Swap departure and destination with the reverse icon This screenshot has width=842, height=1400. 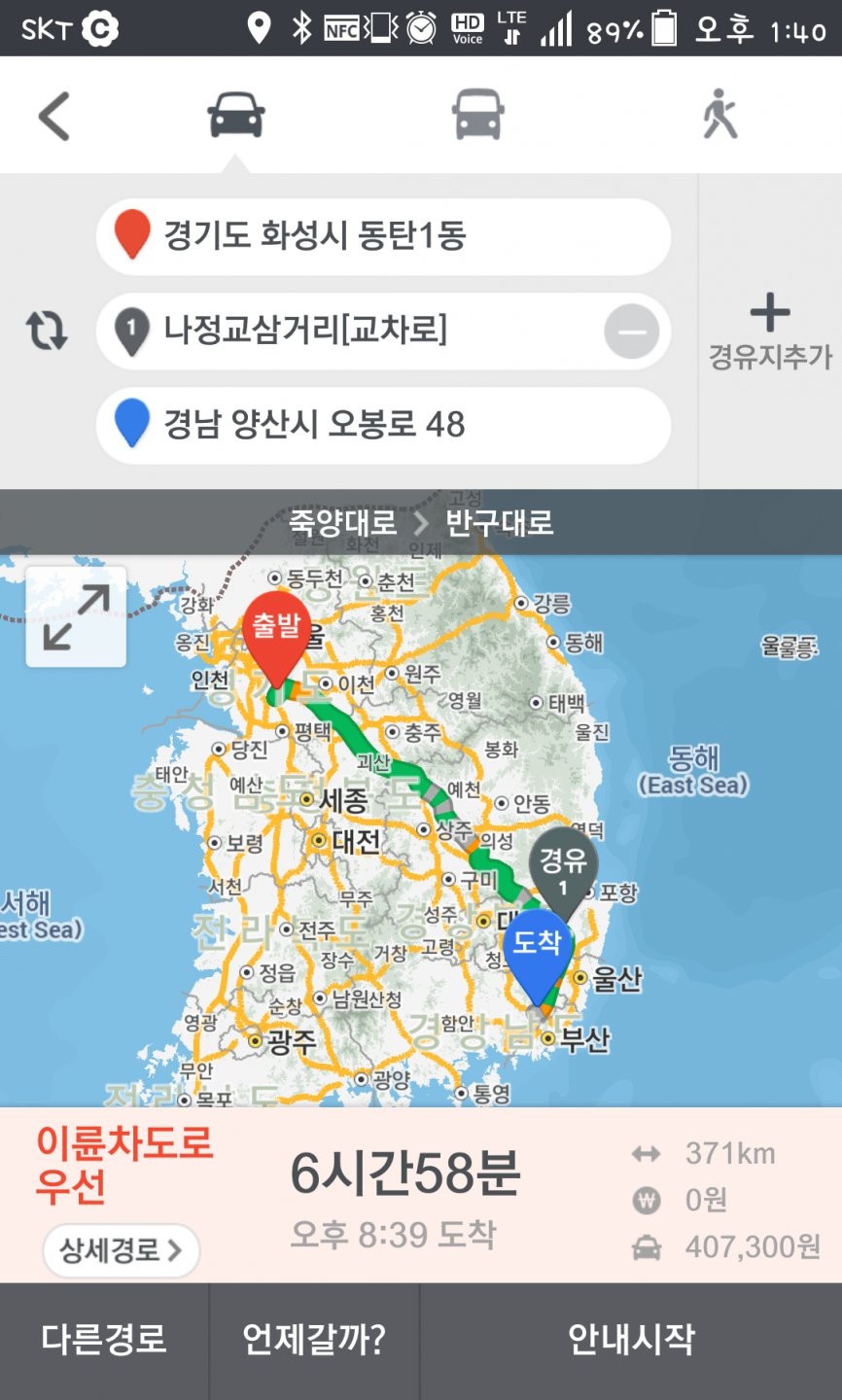click(47, 331)
